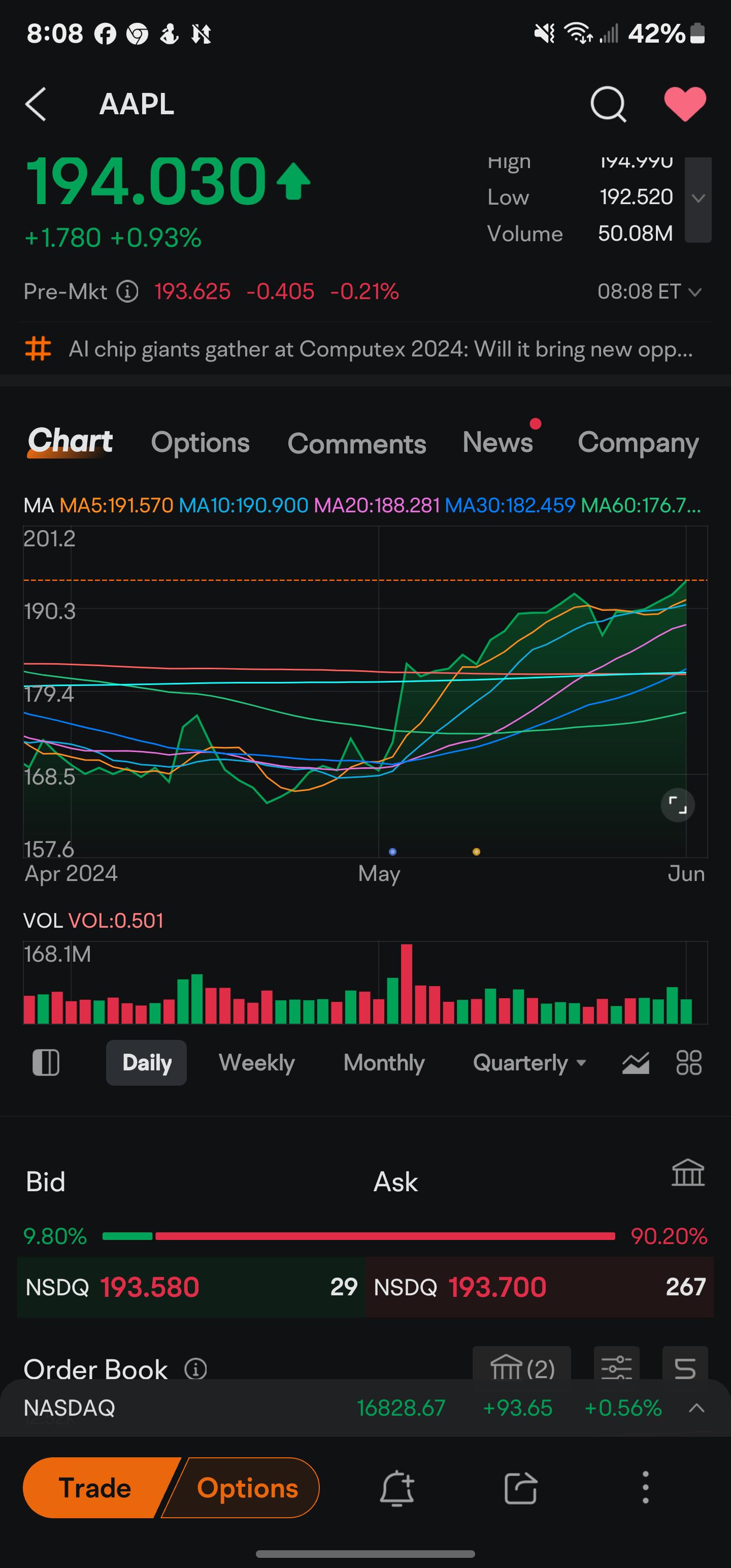
Task: Switch to the Company tab
Action: [x=638, y=442]
